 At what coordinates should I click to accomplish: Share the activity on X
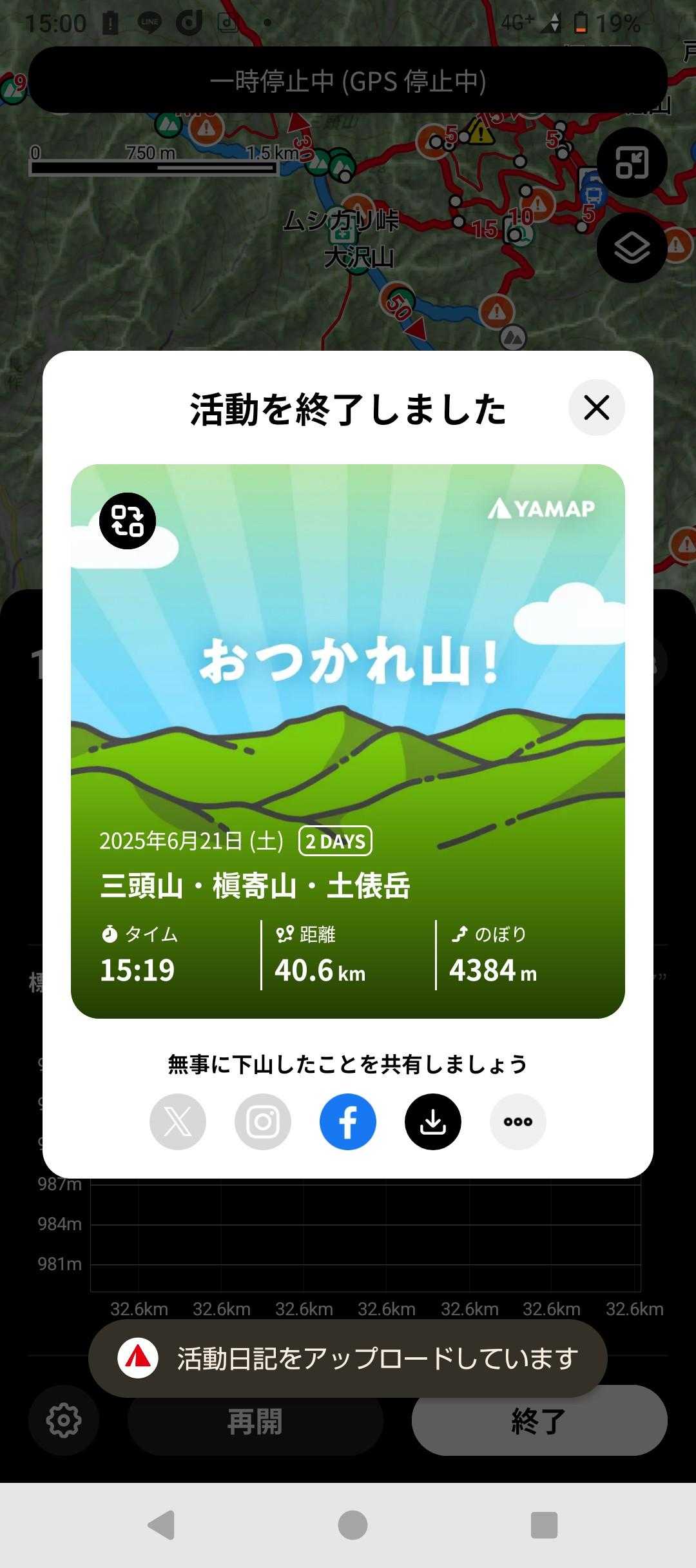click(178, 1122)
